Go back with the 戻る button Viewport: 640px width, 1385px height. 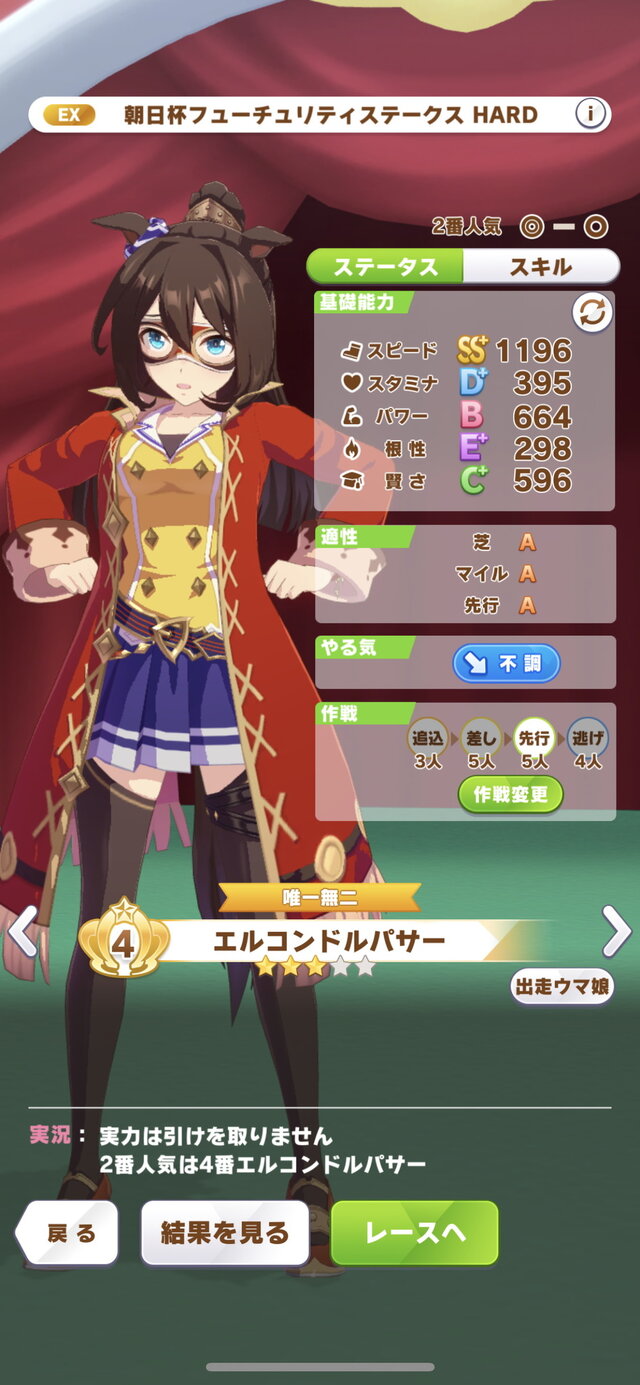[69, 1233]
